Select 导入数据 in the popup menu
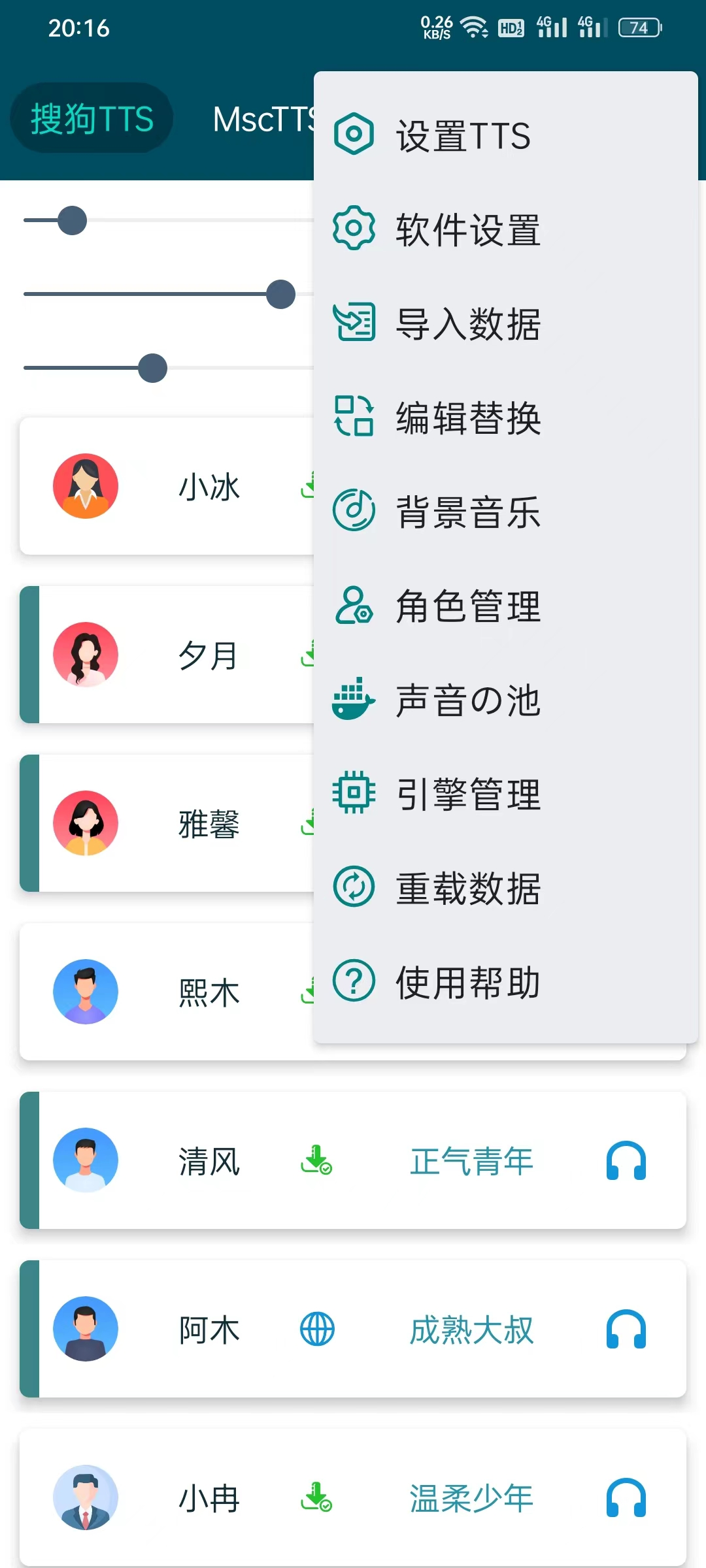This screenshot has width=706, height=1568. (x=467, y=324)
